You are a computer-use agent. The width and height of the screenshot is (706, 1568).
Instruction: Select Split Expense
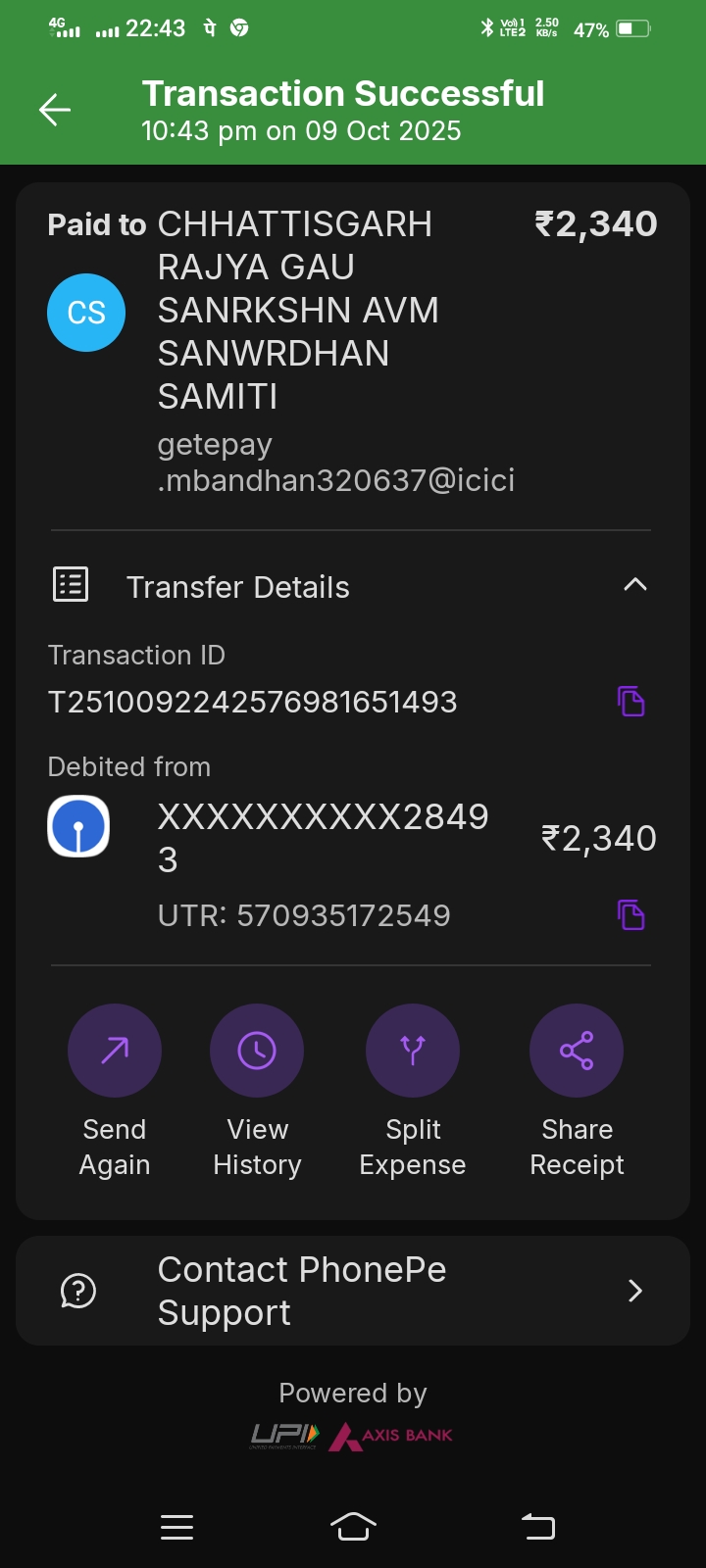coord(413,1052)
